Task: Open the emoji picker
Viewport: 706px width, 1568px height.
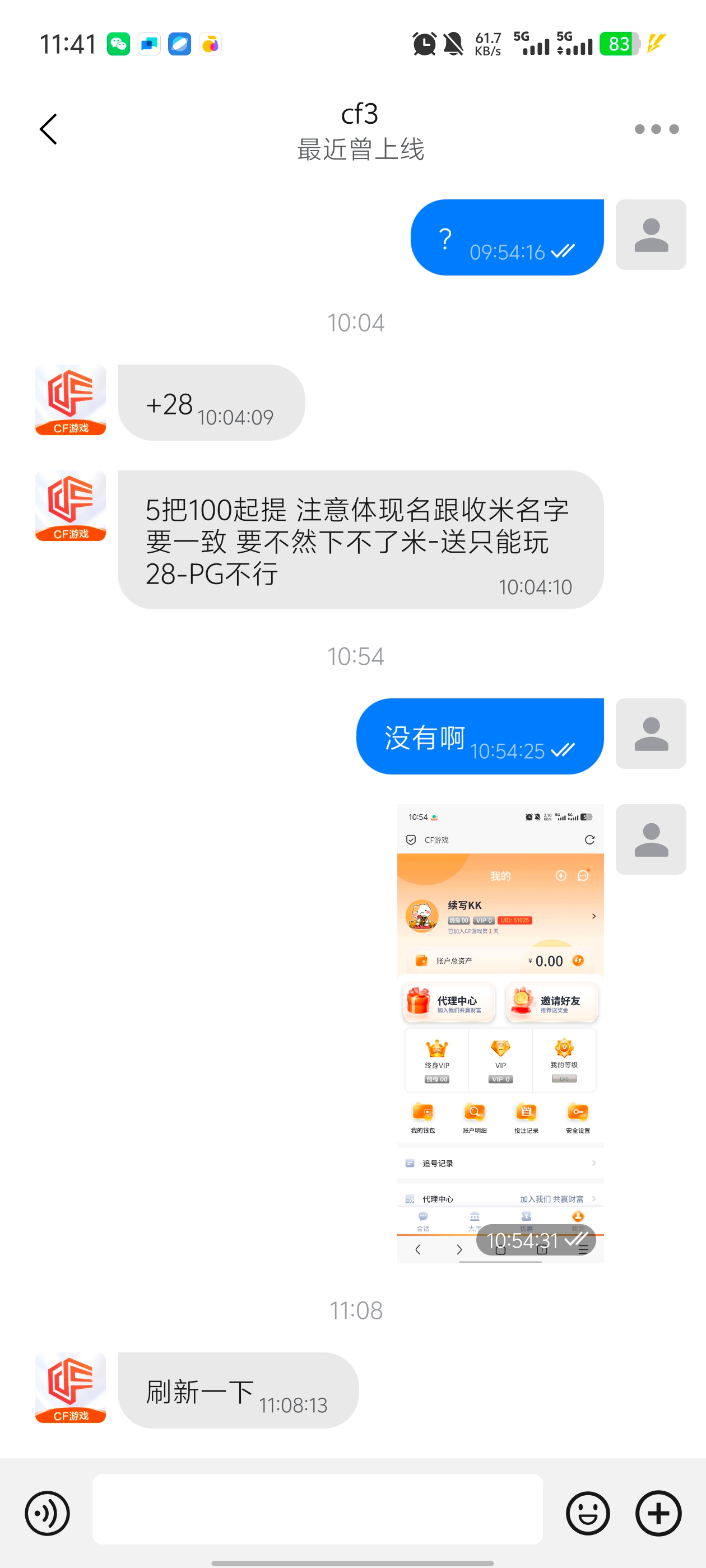Action: pyautogui.click(x=587, y=1514)
